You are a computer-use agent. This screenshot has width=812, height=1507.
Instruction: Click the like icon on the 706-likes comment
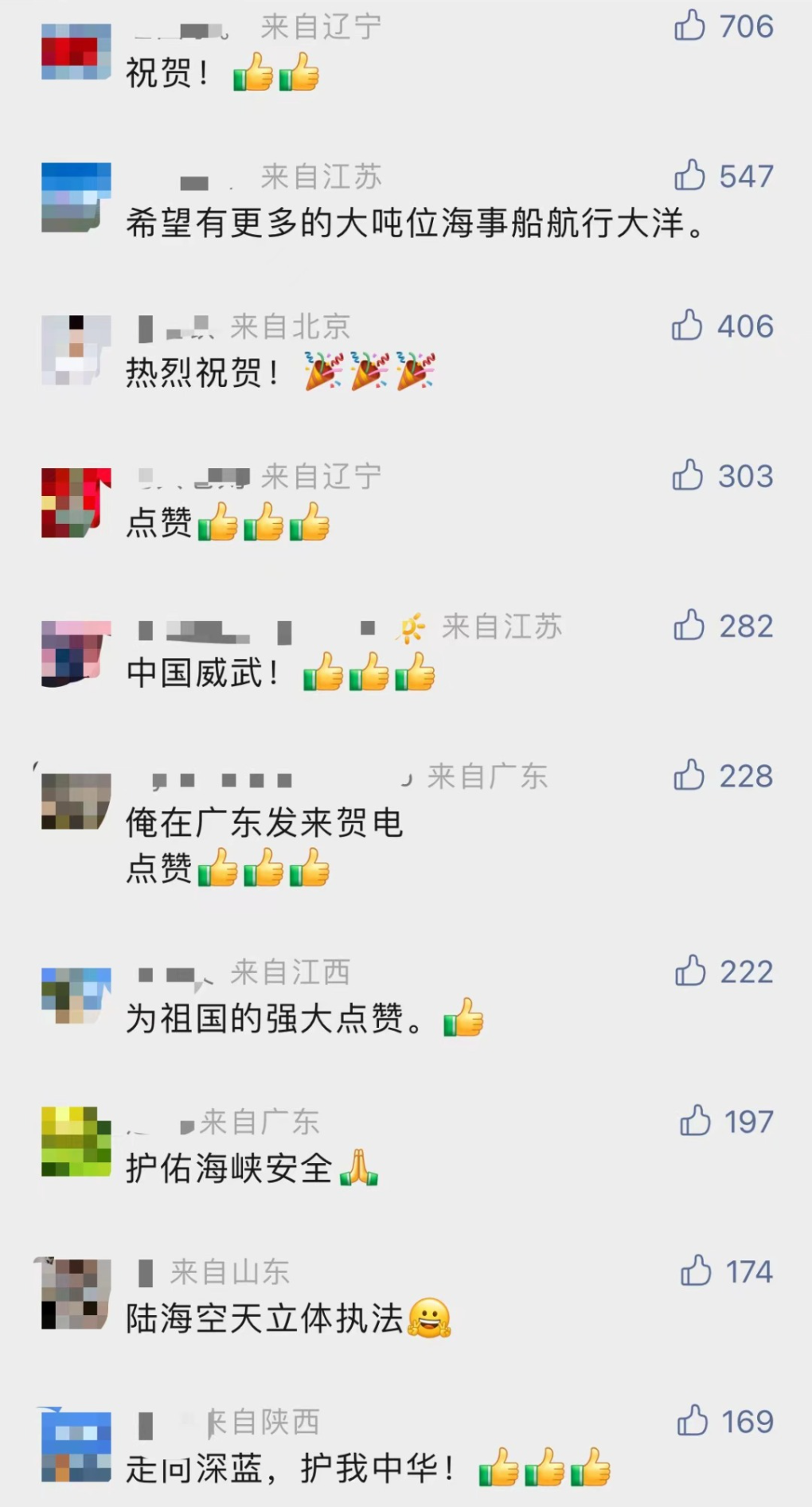coord(689,26)
